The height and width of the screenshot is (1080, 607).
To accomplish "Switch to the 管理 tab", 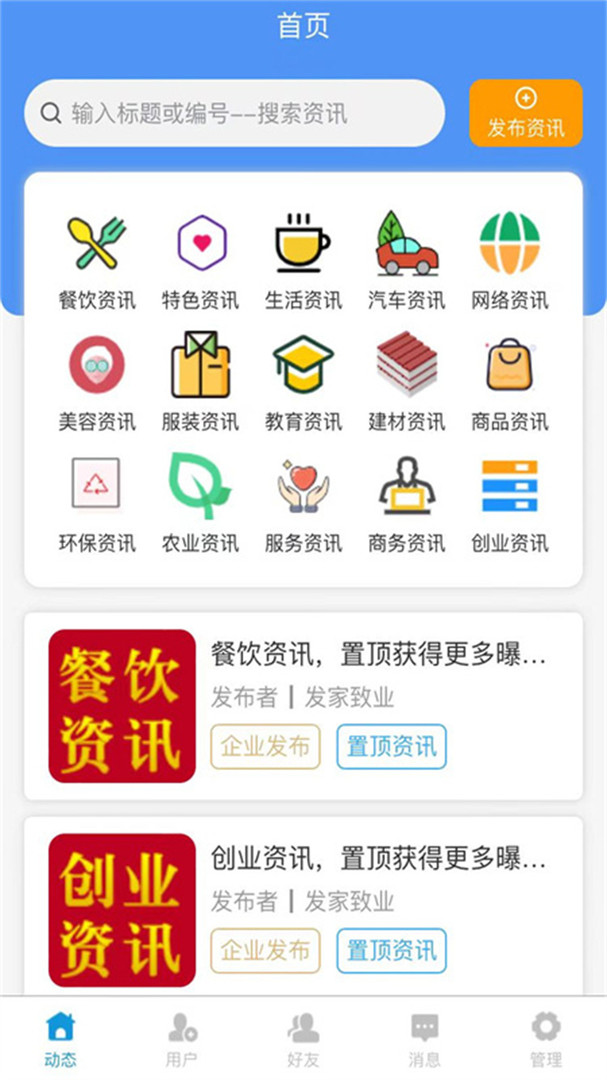I will (x=546, y=1039).
